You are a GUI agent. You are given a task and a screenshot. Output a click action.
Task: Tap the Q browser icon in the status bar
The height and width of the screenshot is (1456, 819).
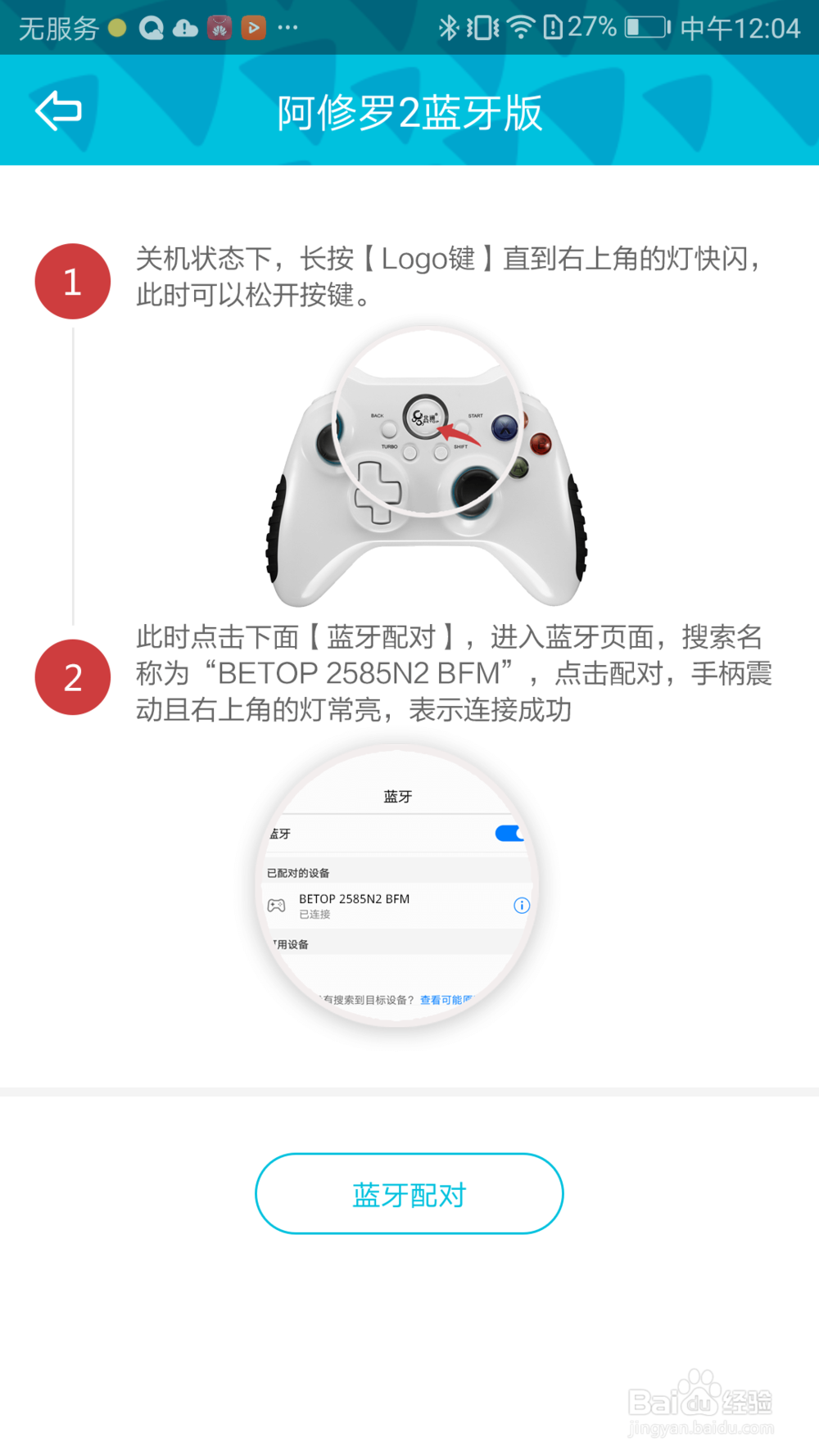150,27
